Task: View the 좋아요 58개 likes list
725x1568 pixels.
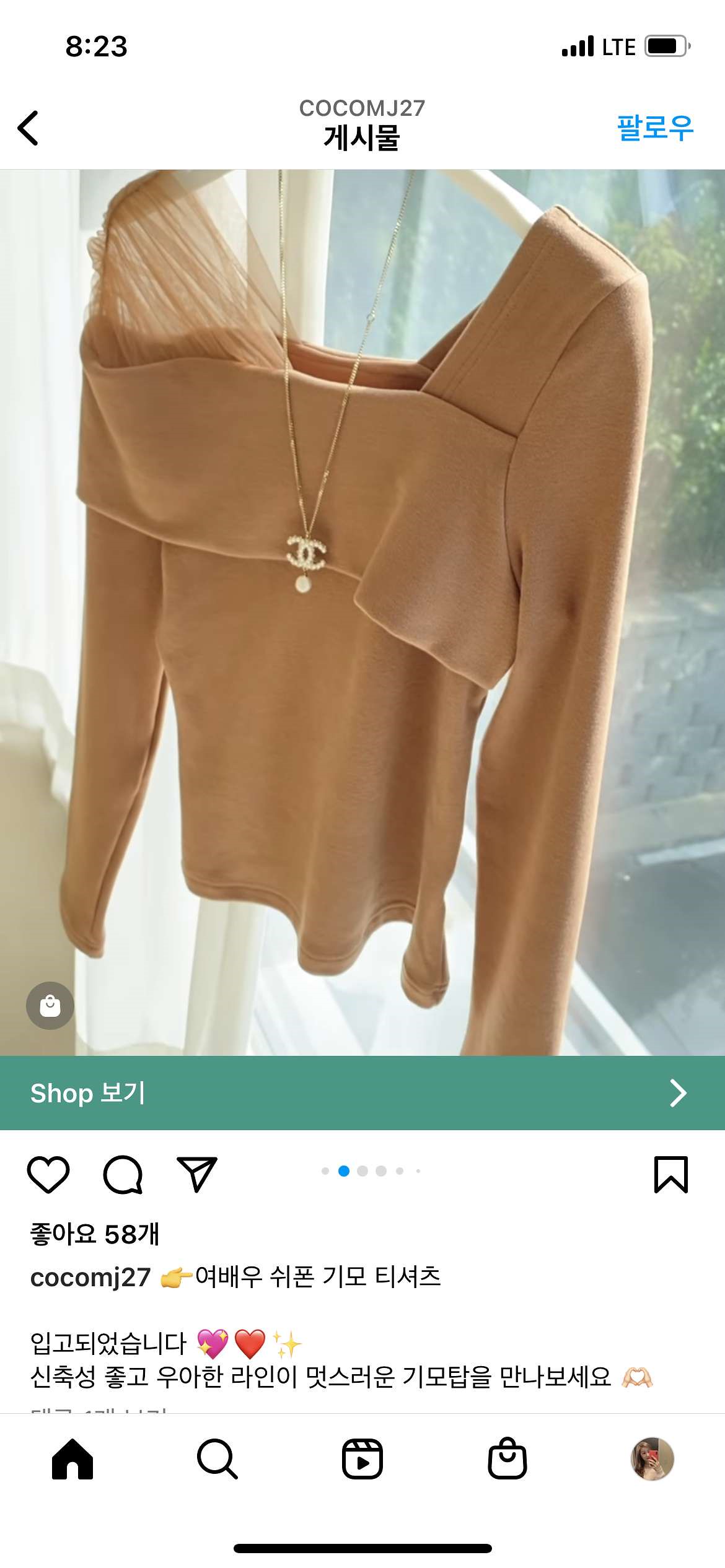Action: coord(94,1234)
